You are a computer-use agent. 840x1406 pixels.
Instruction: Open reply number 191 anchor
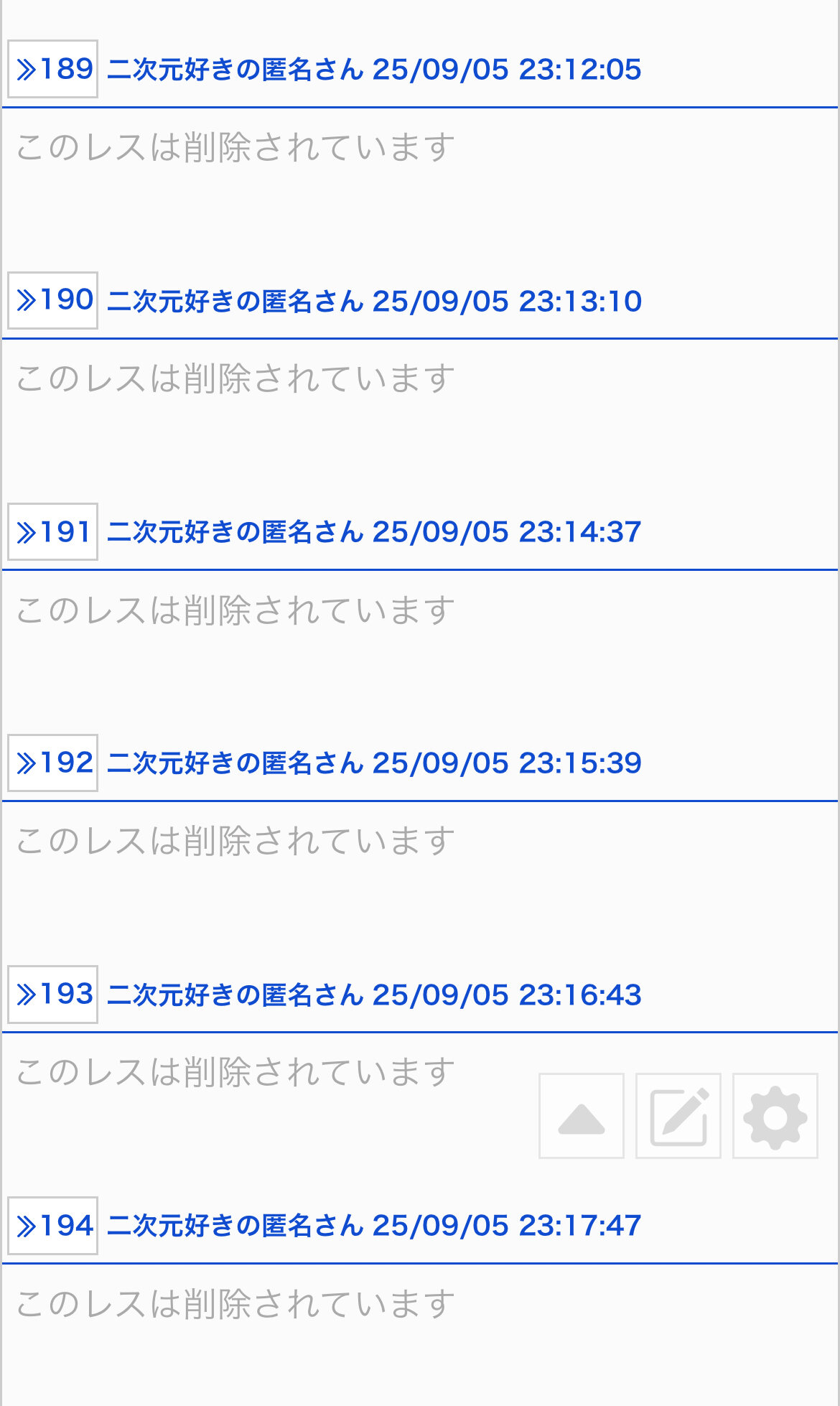pyautogui.click(x=53, y=531)
